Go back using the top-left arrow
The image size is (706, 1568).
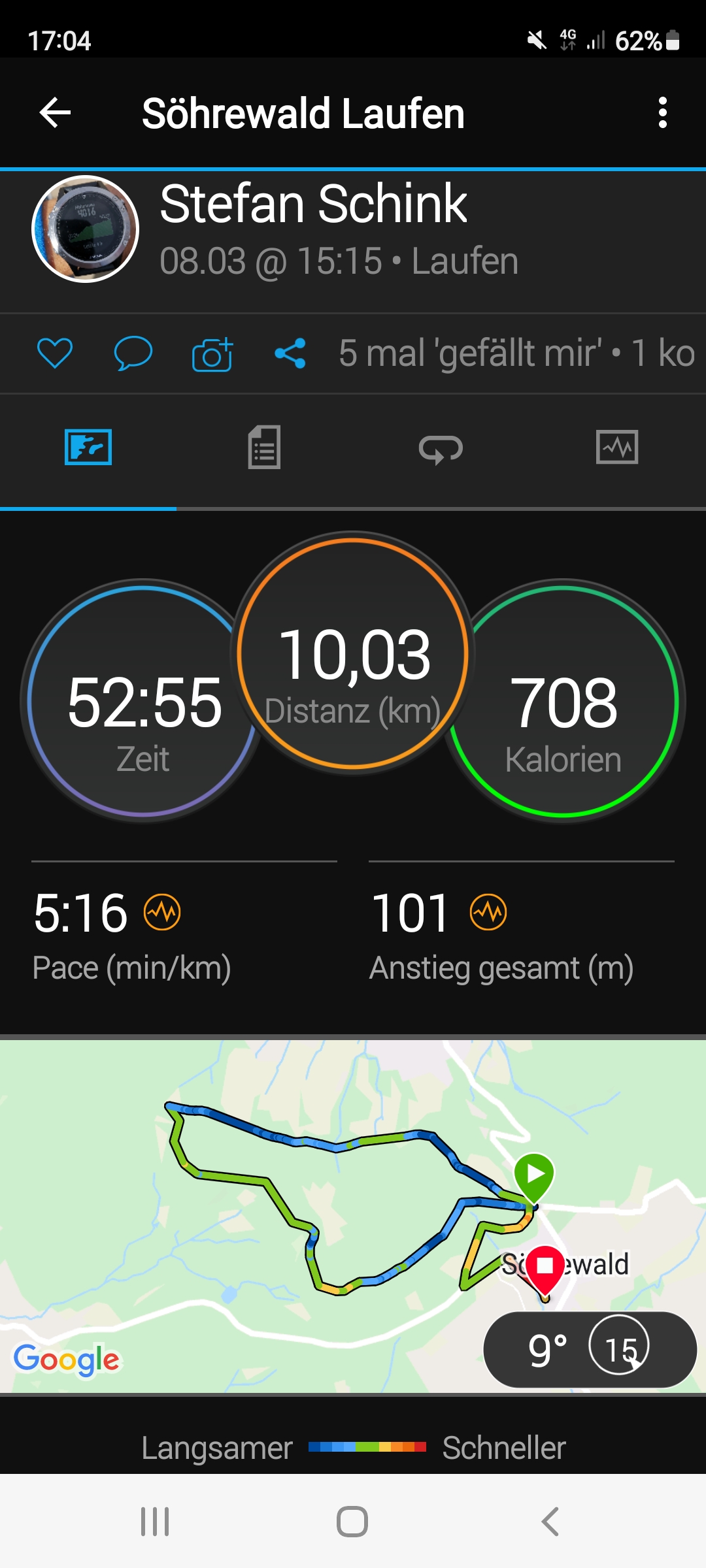tap(55, 113)
